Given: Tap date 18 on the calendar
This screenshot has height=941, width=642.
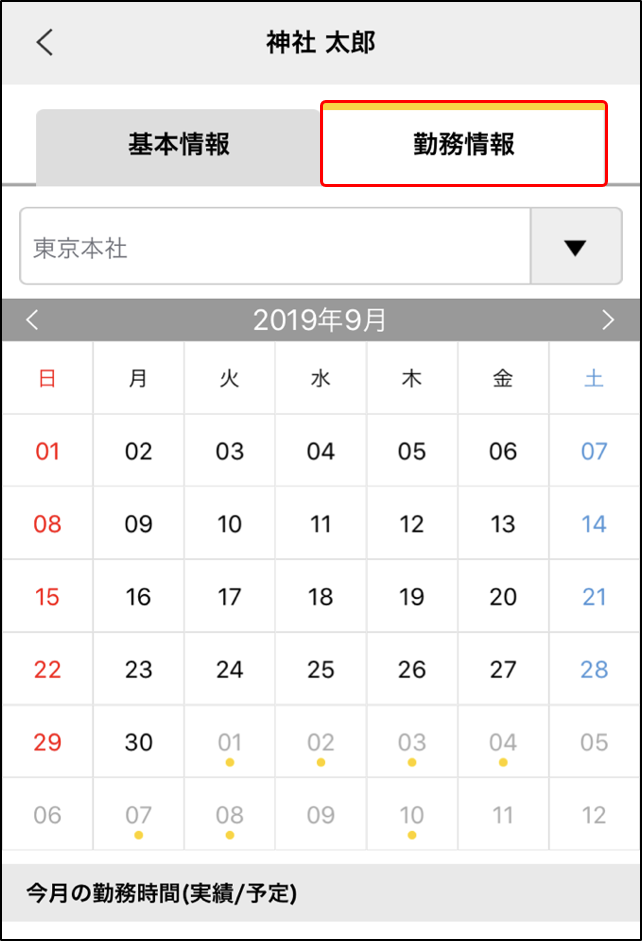Looking at the screenshot, I should [321, 597].
